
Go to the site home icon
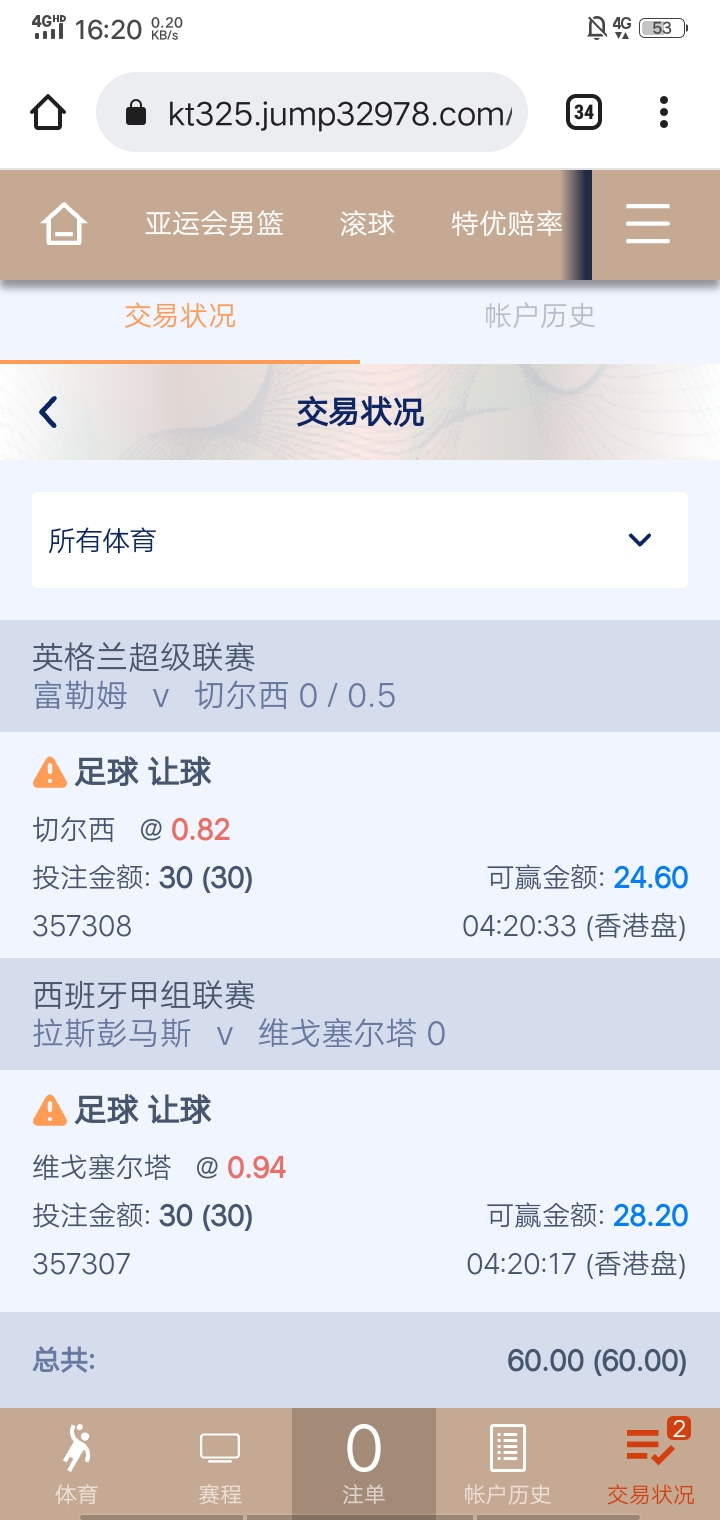coord(64,224)
